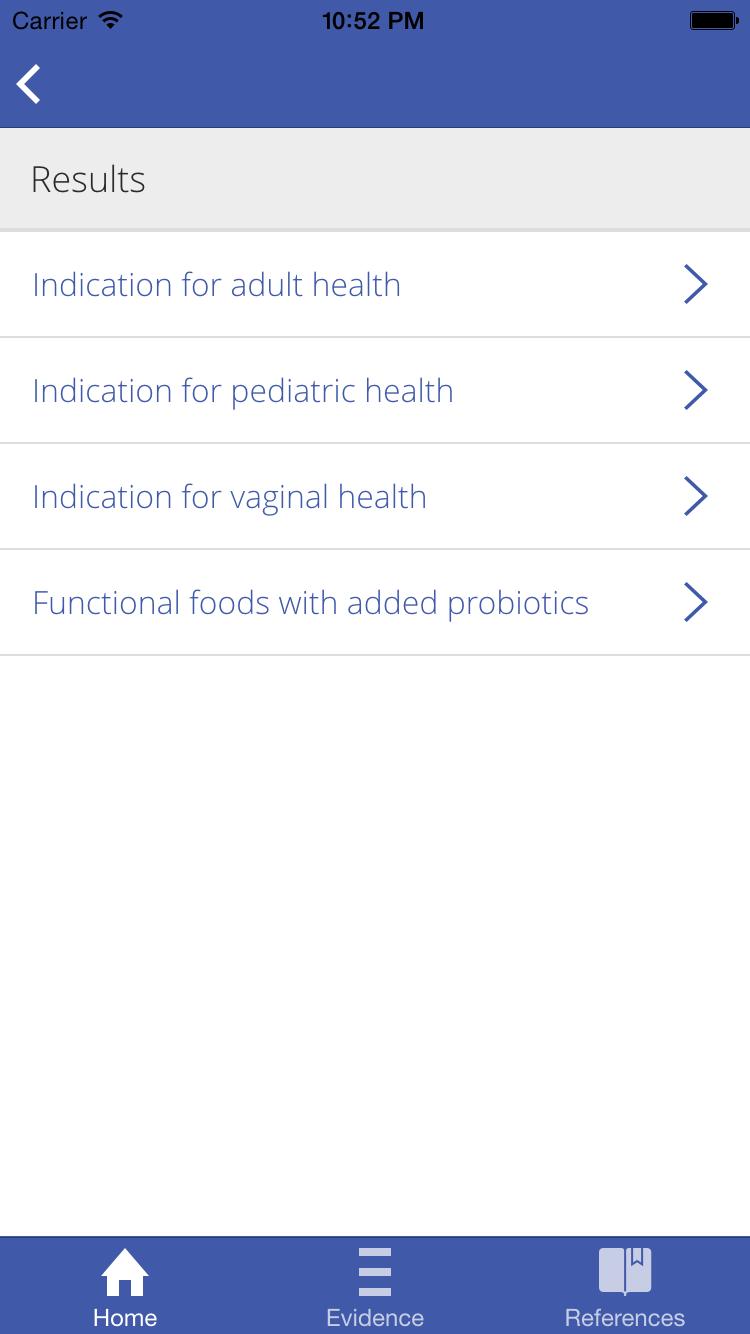Tap the list icon above Evidence label

(x=374, y=1272)
